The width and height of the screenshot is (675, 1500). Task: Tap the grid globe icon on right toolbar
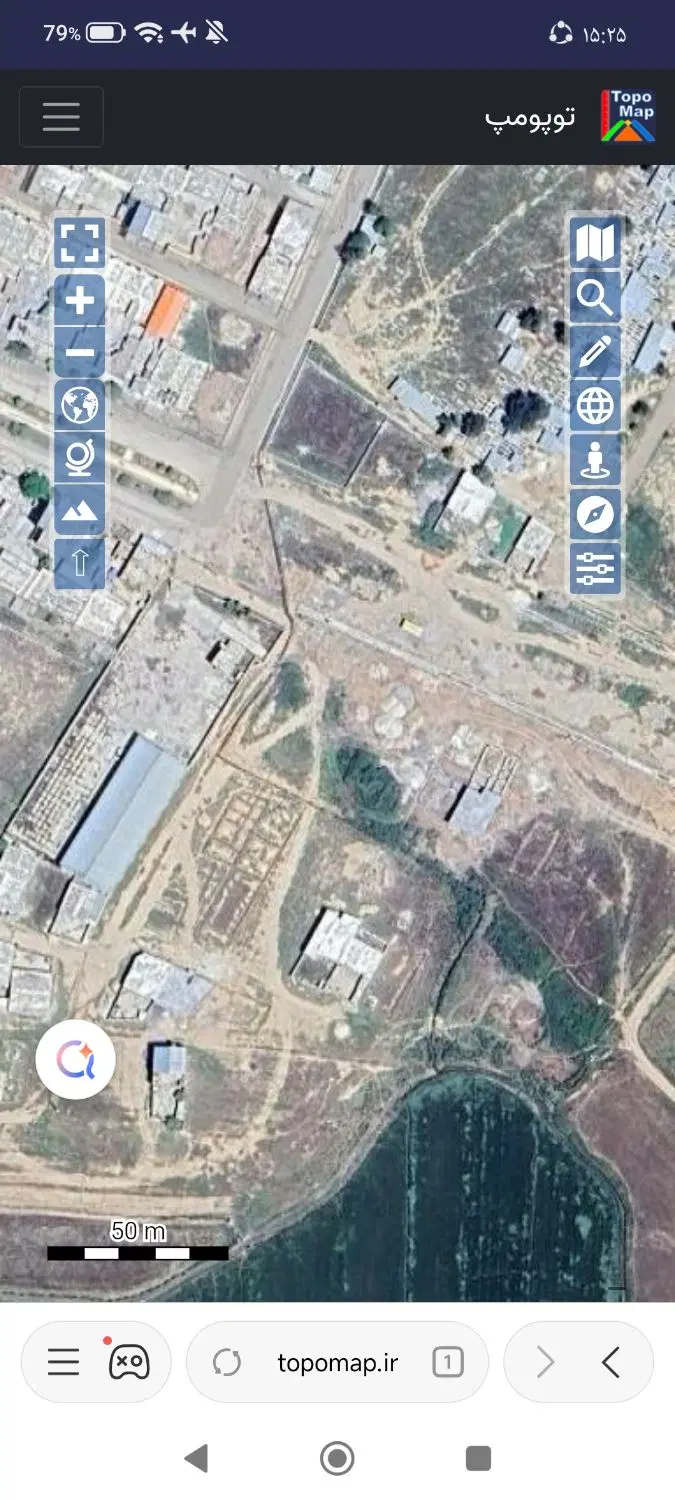coord(595,406)
